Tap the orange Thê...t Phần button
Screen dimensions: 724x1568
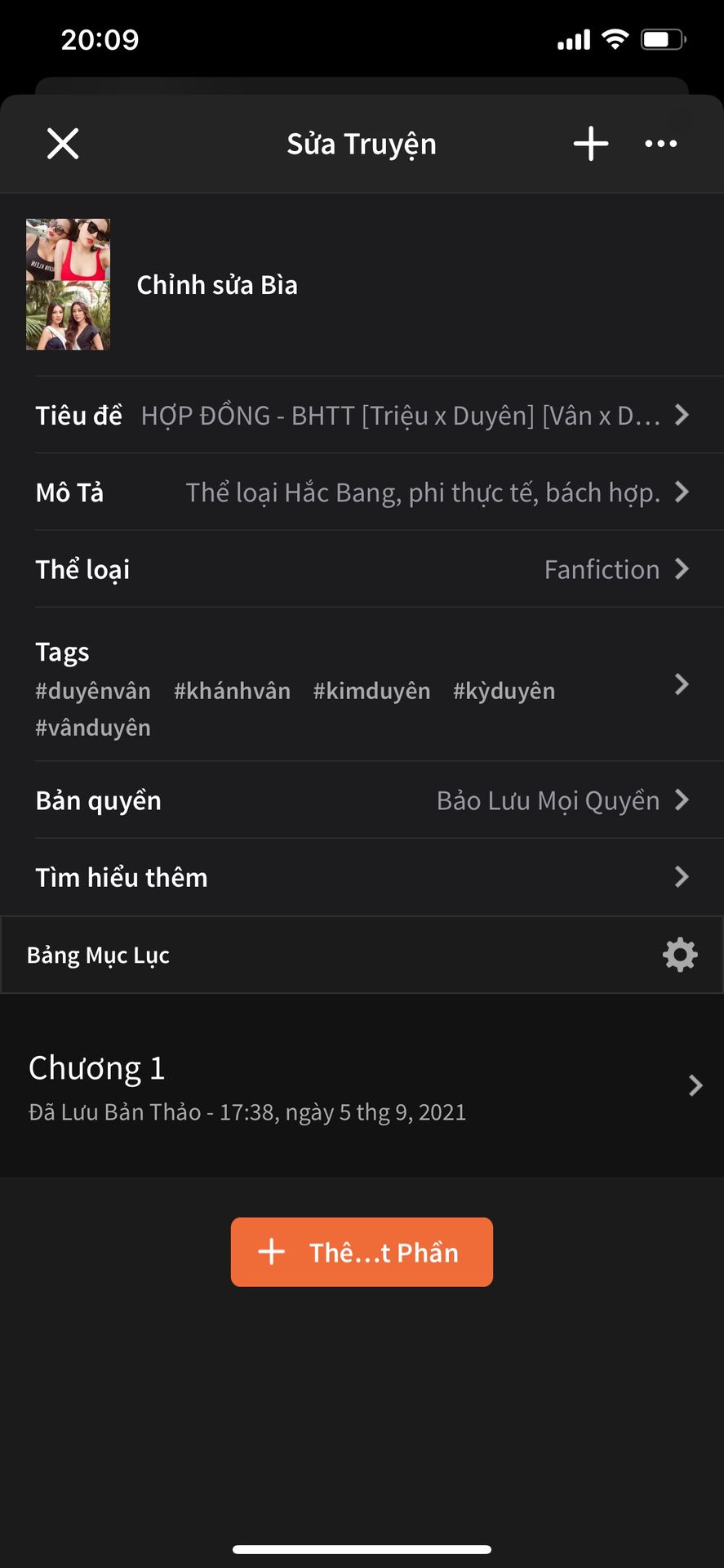[x=362, y=1252]
